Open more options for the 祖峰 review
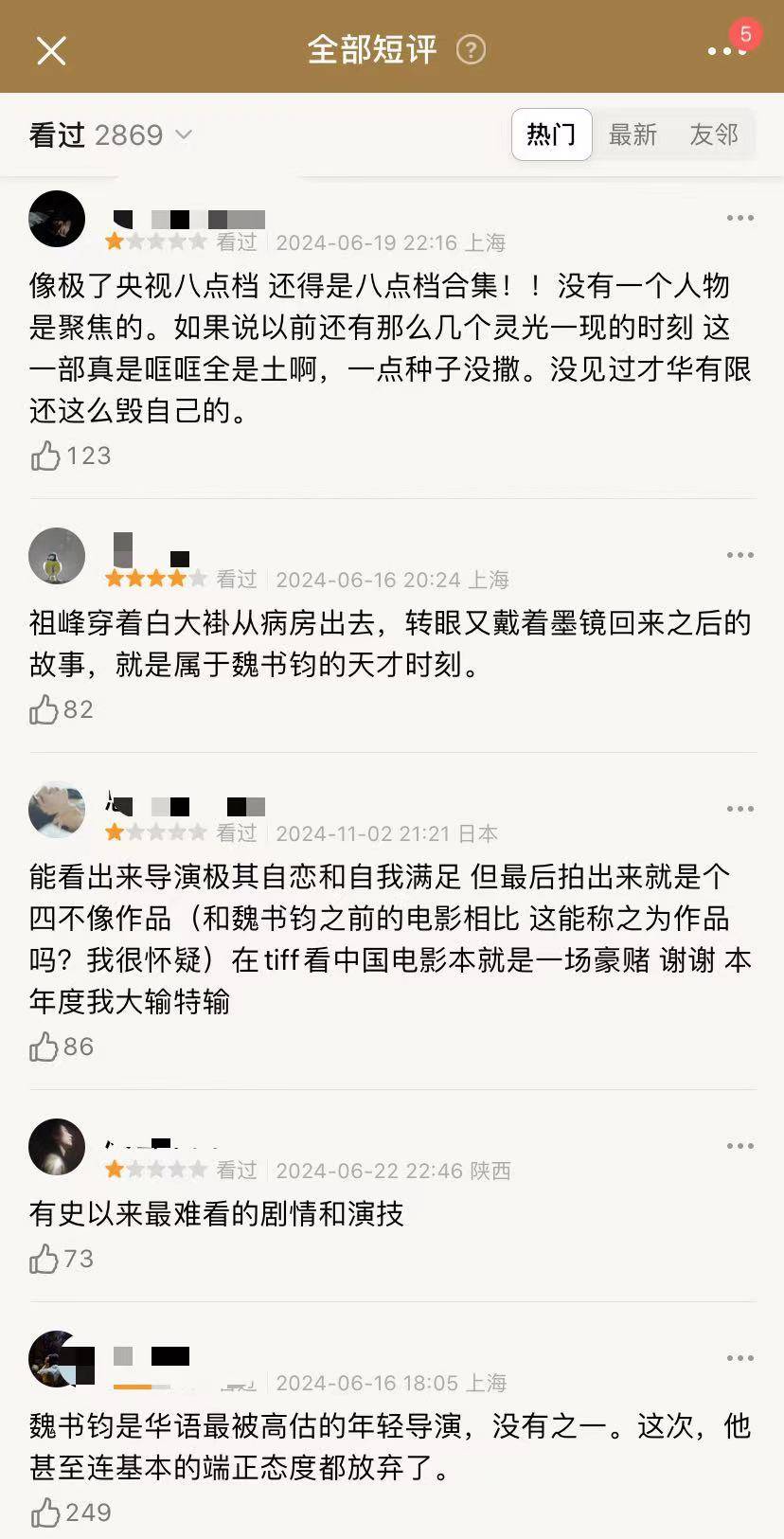This screenshot has width=784, height=1539. click(x=739, y=555)
